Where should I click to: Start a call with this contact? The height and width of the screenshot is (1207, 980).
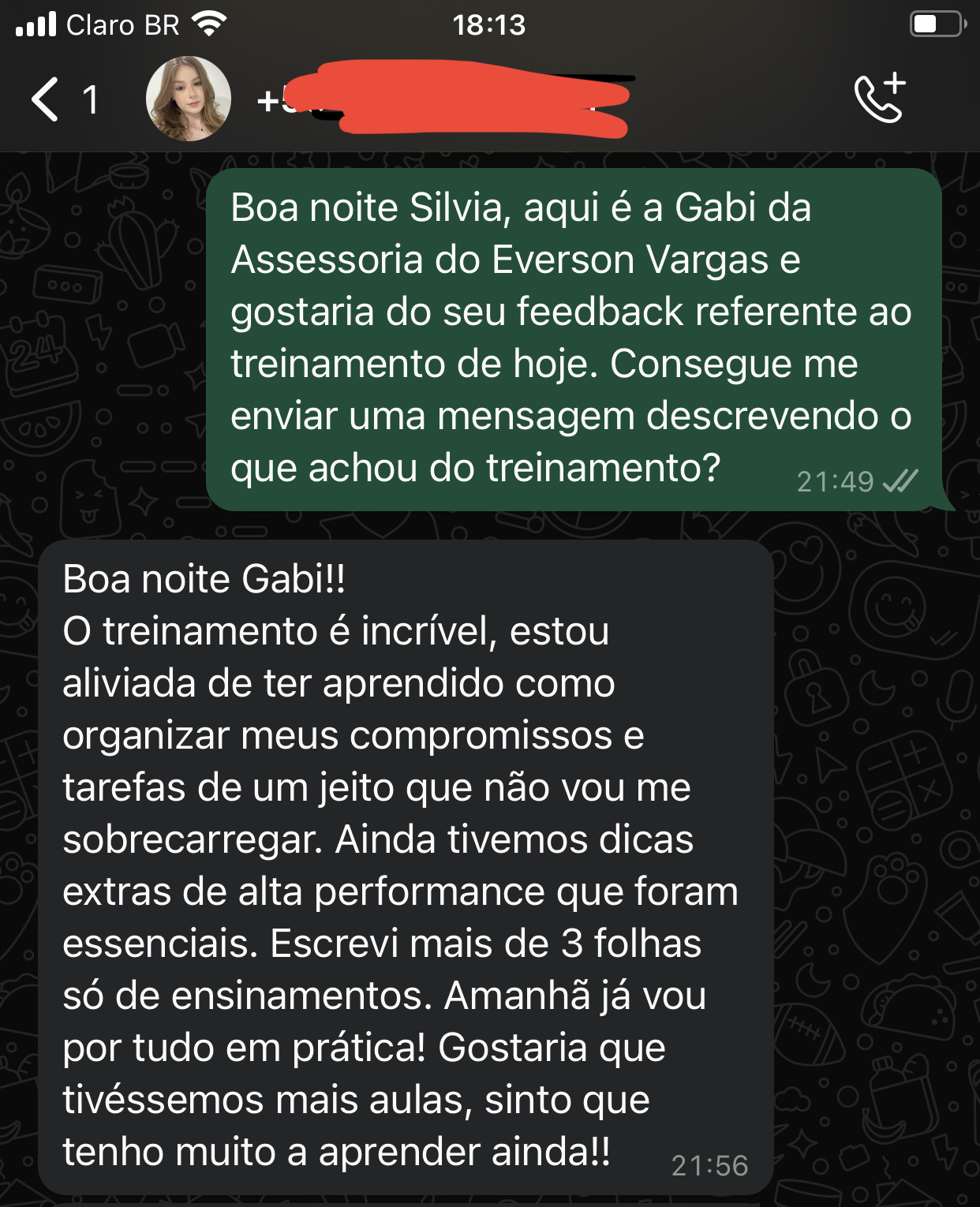(x=880, y=99)
